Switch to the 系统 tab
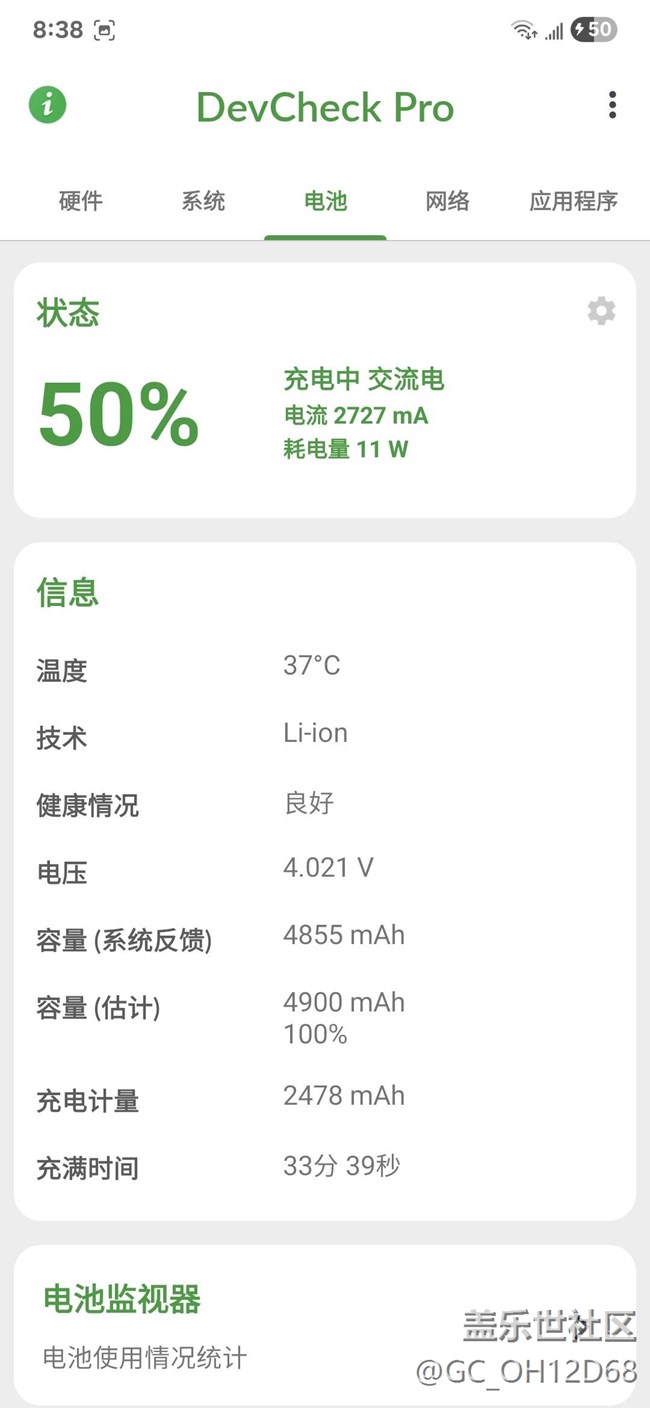 (203, 201)
